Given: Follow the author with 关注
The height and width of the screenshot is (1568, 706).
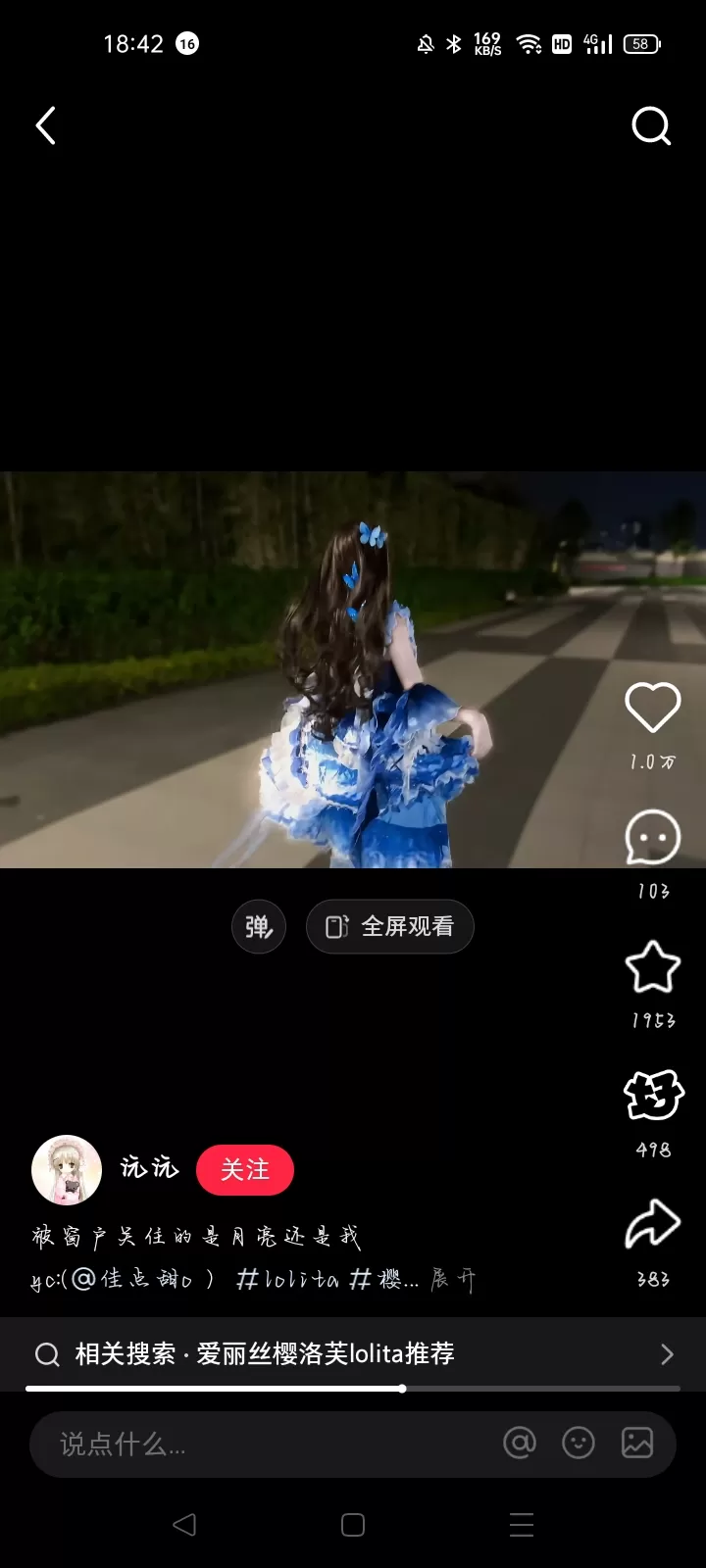Looking at the screenshot, I should pyautogui.click(x=245, y=1169).
